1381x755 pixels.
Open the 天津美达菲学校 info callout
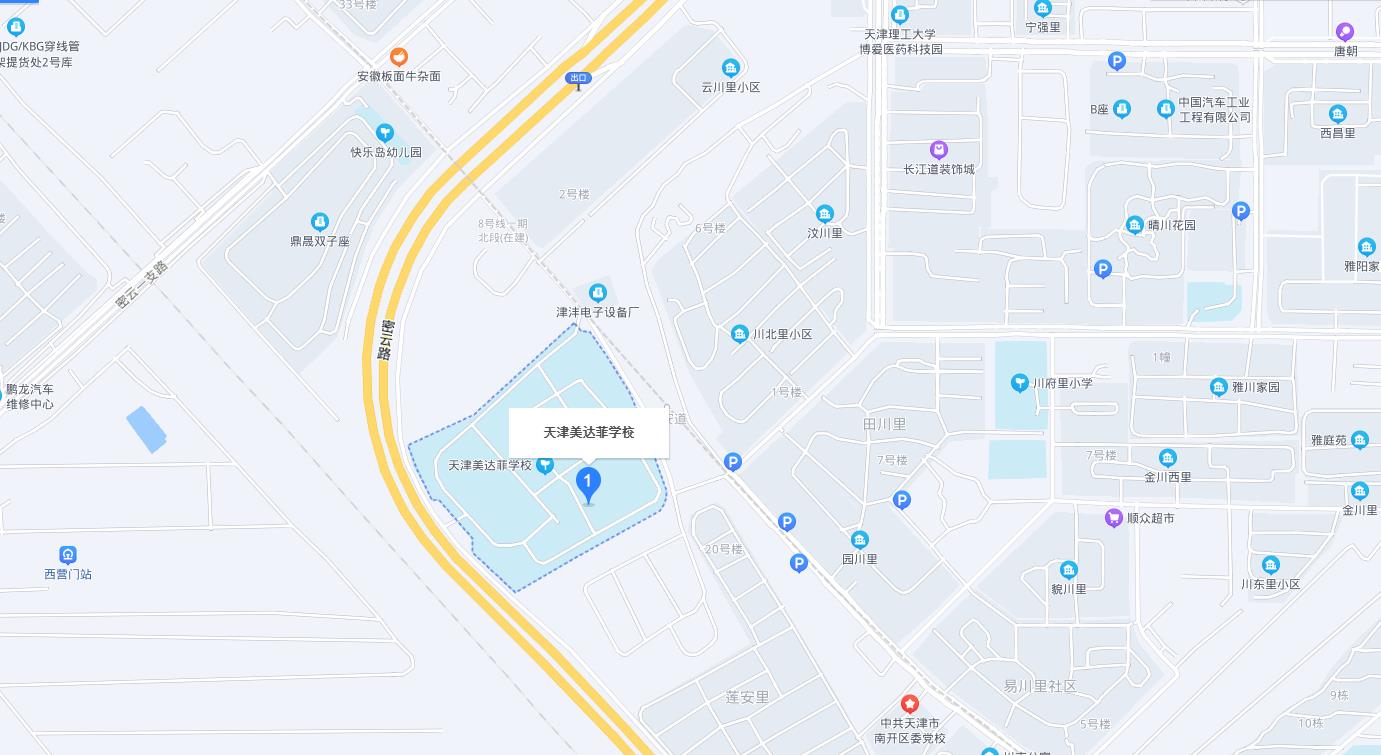(589, 432)
